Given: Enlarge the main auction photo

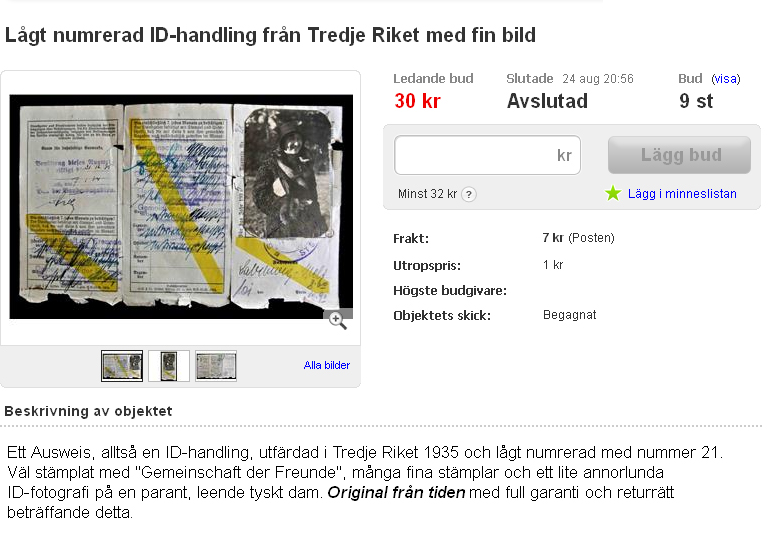Looking at the screenshot, I should coord(181,206).
